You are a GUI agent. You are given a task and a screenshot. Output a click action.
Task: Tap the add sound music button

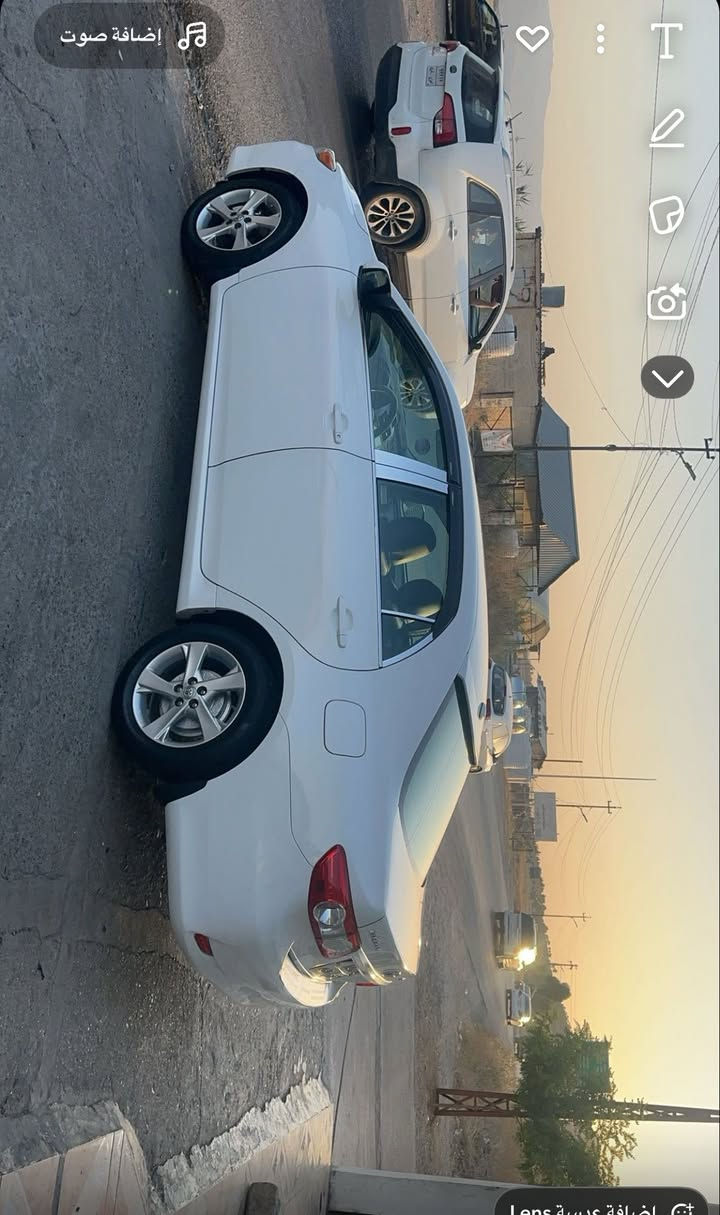130,36
